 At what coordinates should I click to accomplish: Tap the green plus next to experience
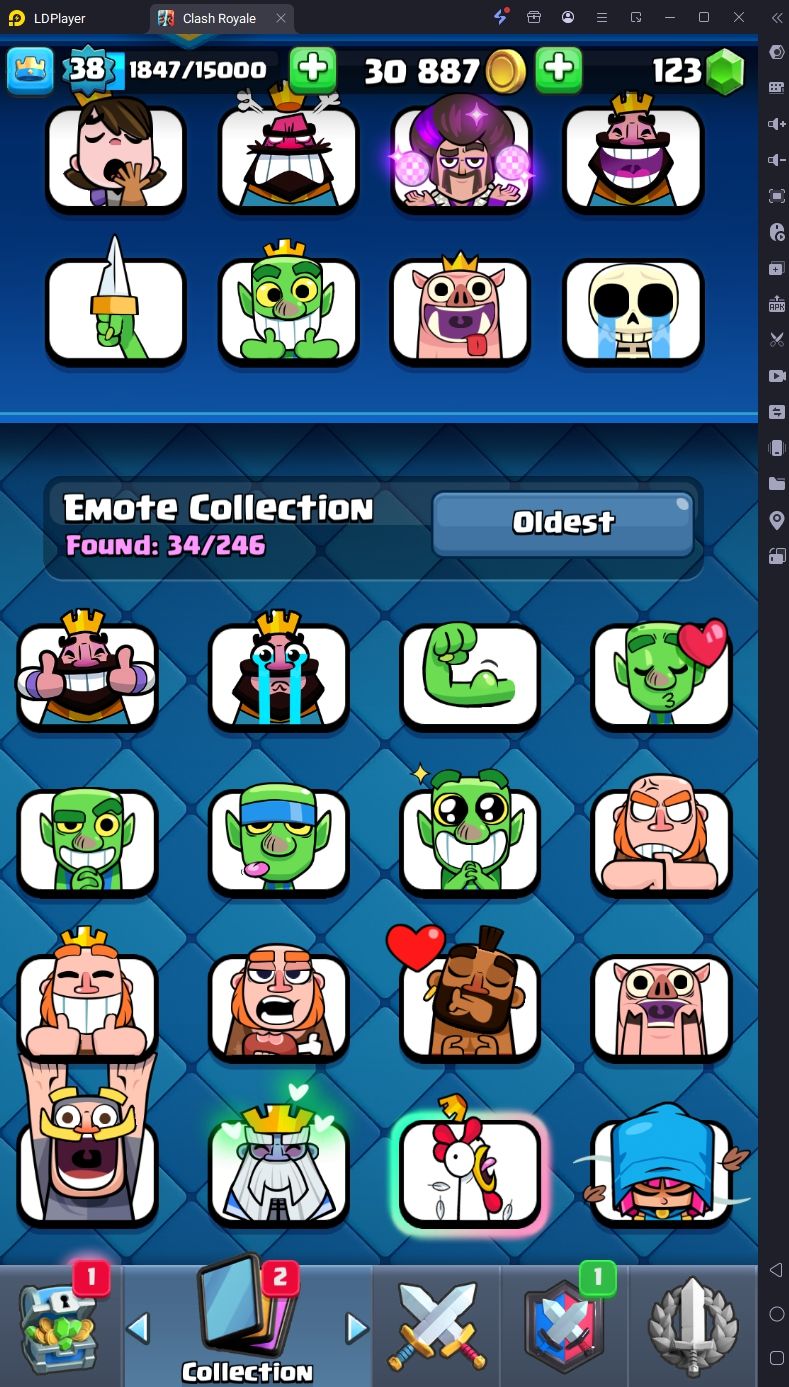tap(312, 70)
